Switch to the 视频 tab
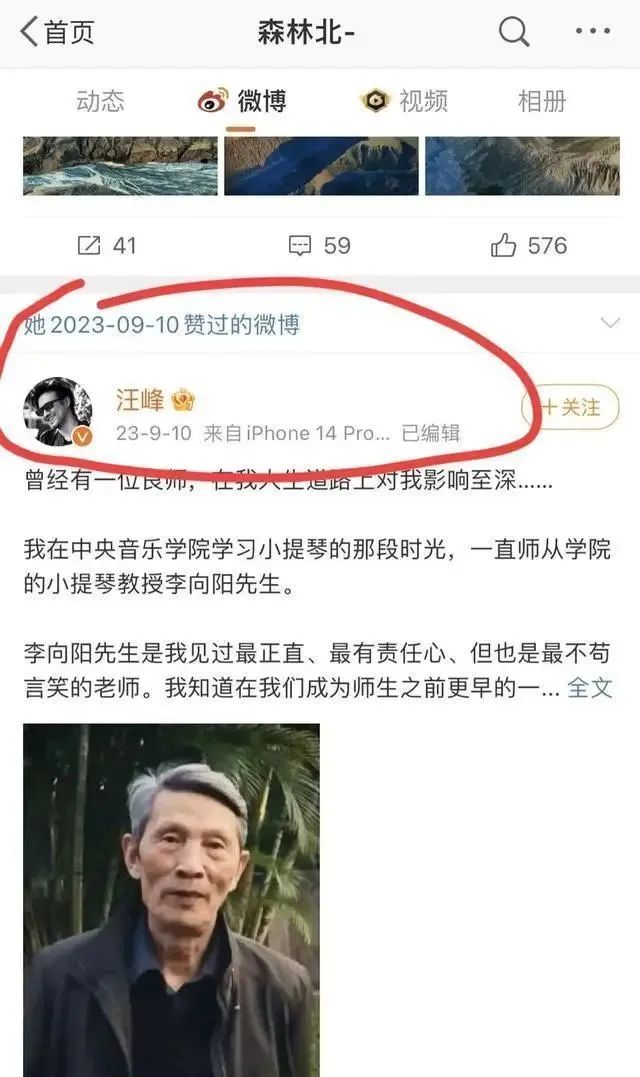640x1077 pixels. 404,102
